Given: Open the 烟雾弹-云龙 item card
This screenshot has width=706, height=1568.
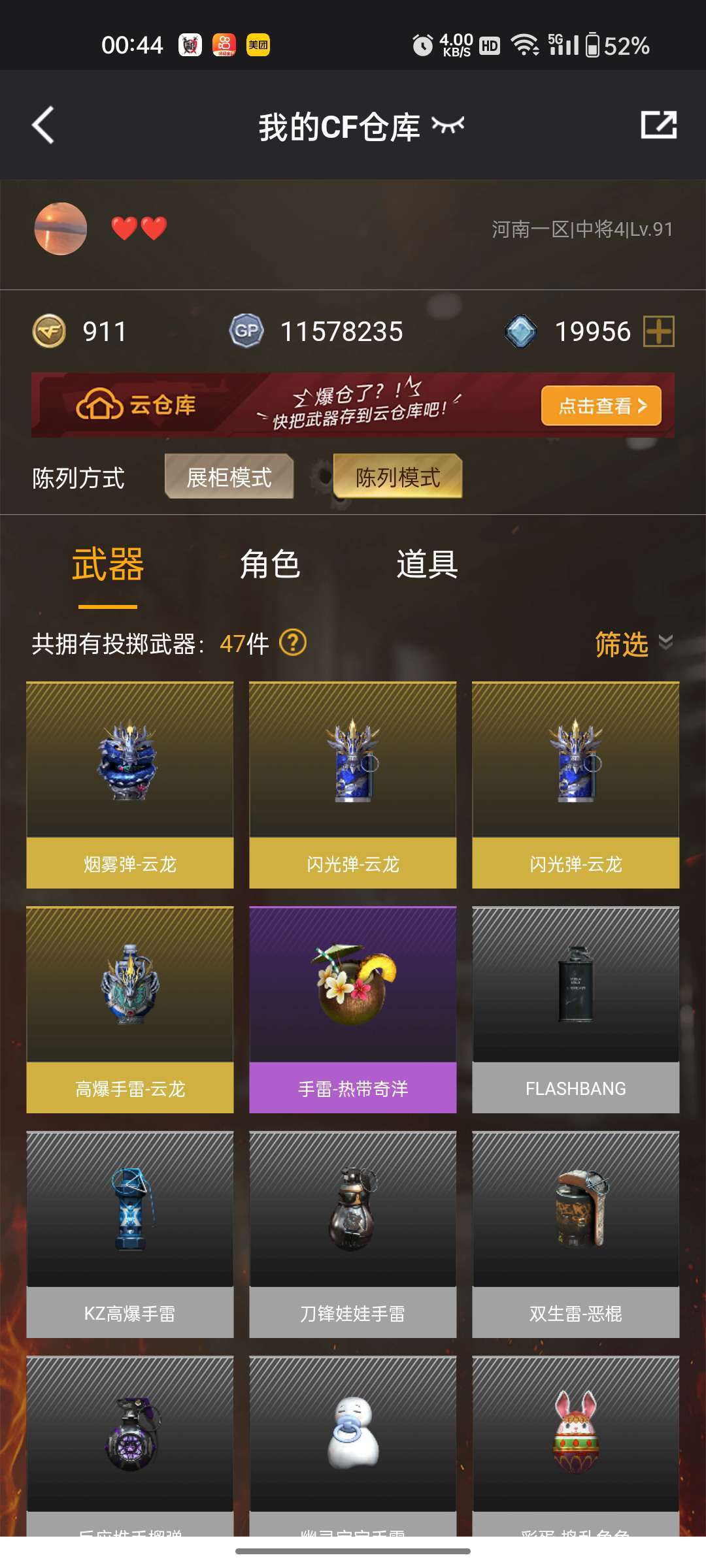Looking at the screenshot, I should [130, 785].
